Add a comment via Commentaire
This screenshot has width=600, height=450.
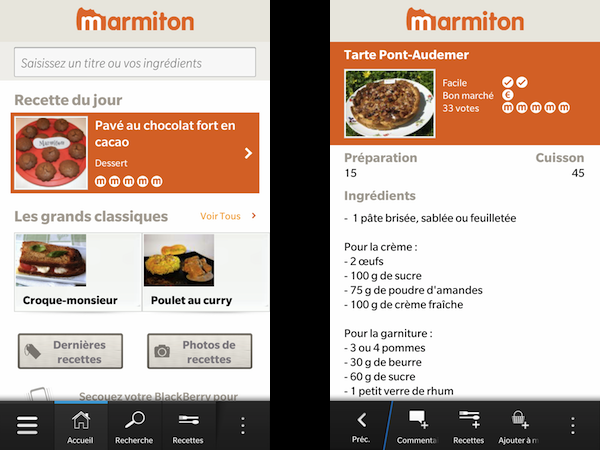[x=417, y=426]
